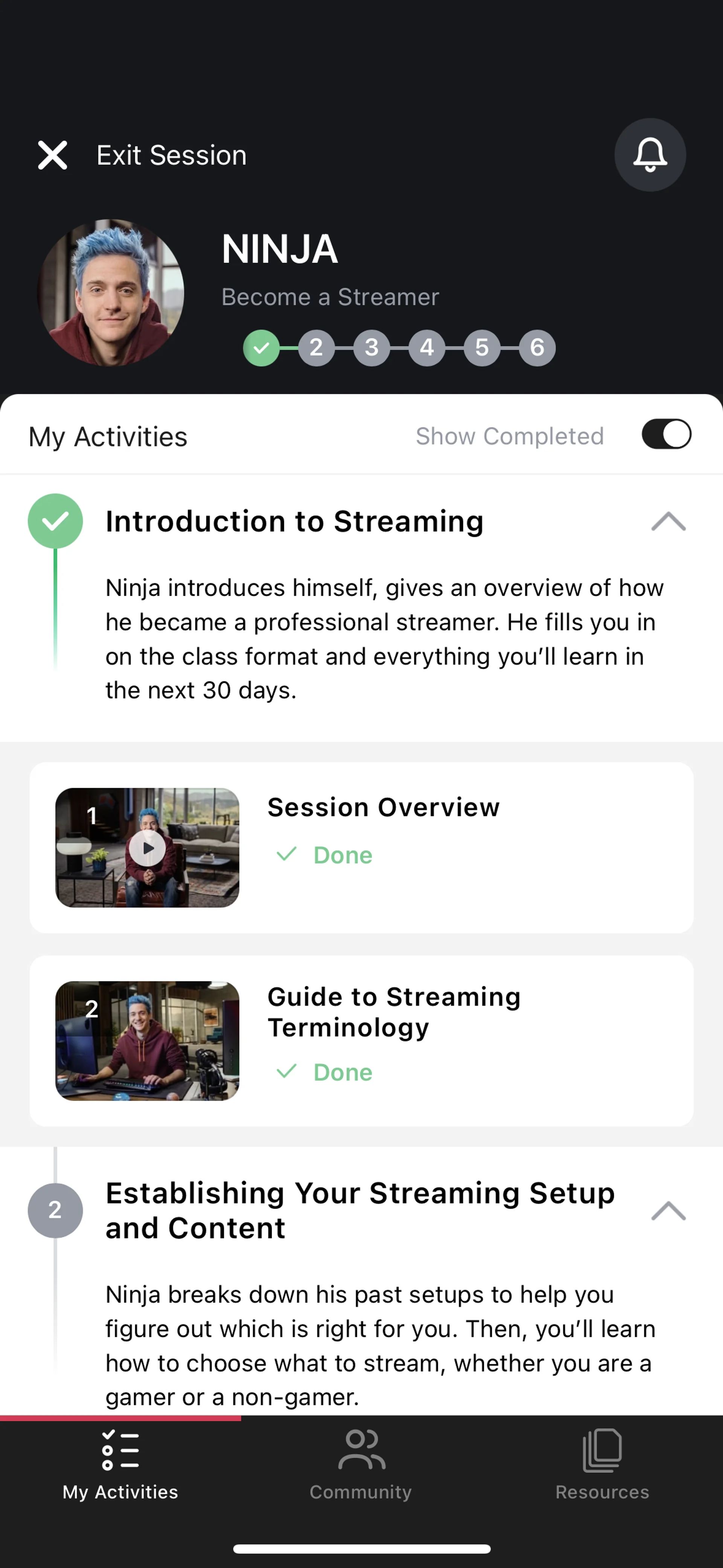Jump to step 4 in the progress tracker

coord(427,348)
